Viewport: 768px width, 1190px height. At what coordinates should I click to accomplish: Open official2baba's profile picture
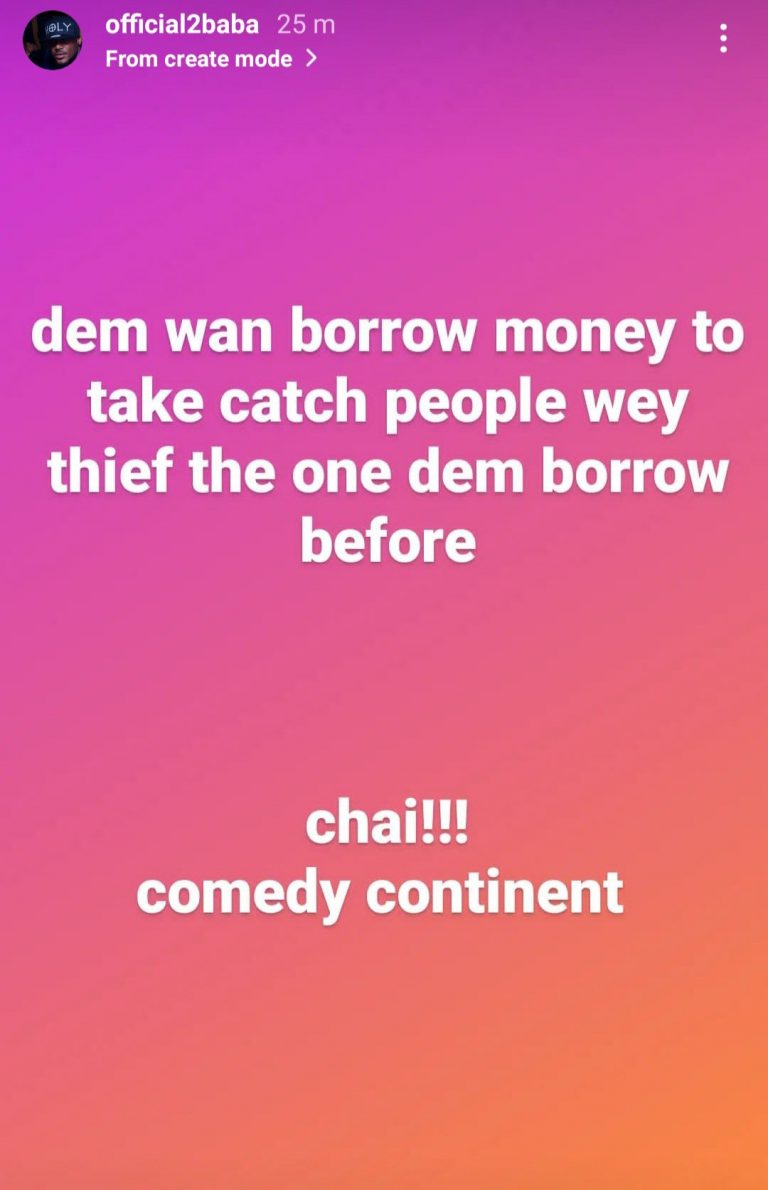click(52, 41)
